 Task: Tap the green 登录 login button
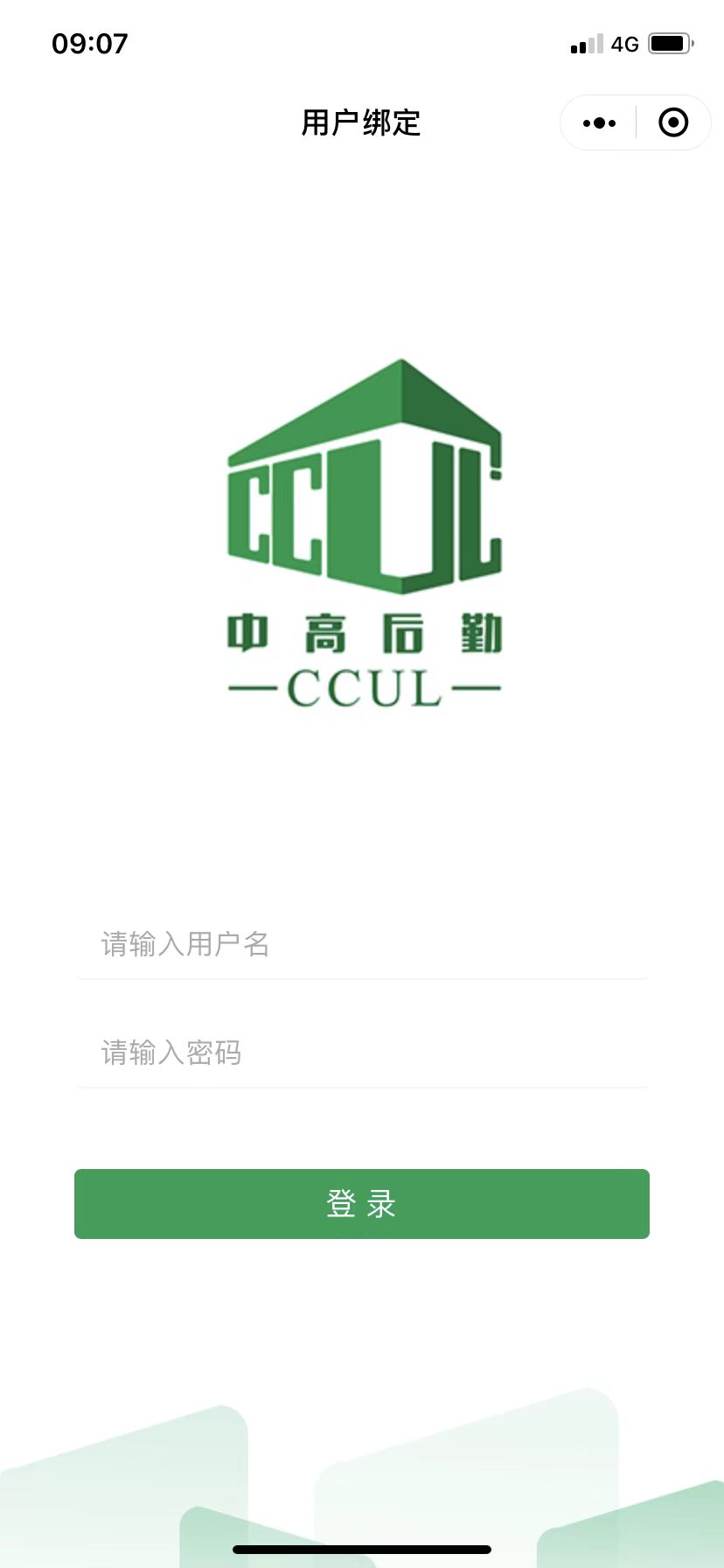pyautogui.click(x=362, y=1204)
